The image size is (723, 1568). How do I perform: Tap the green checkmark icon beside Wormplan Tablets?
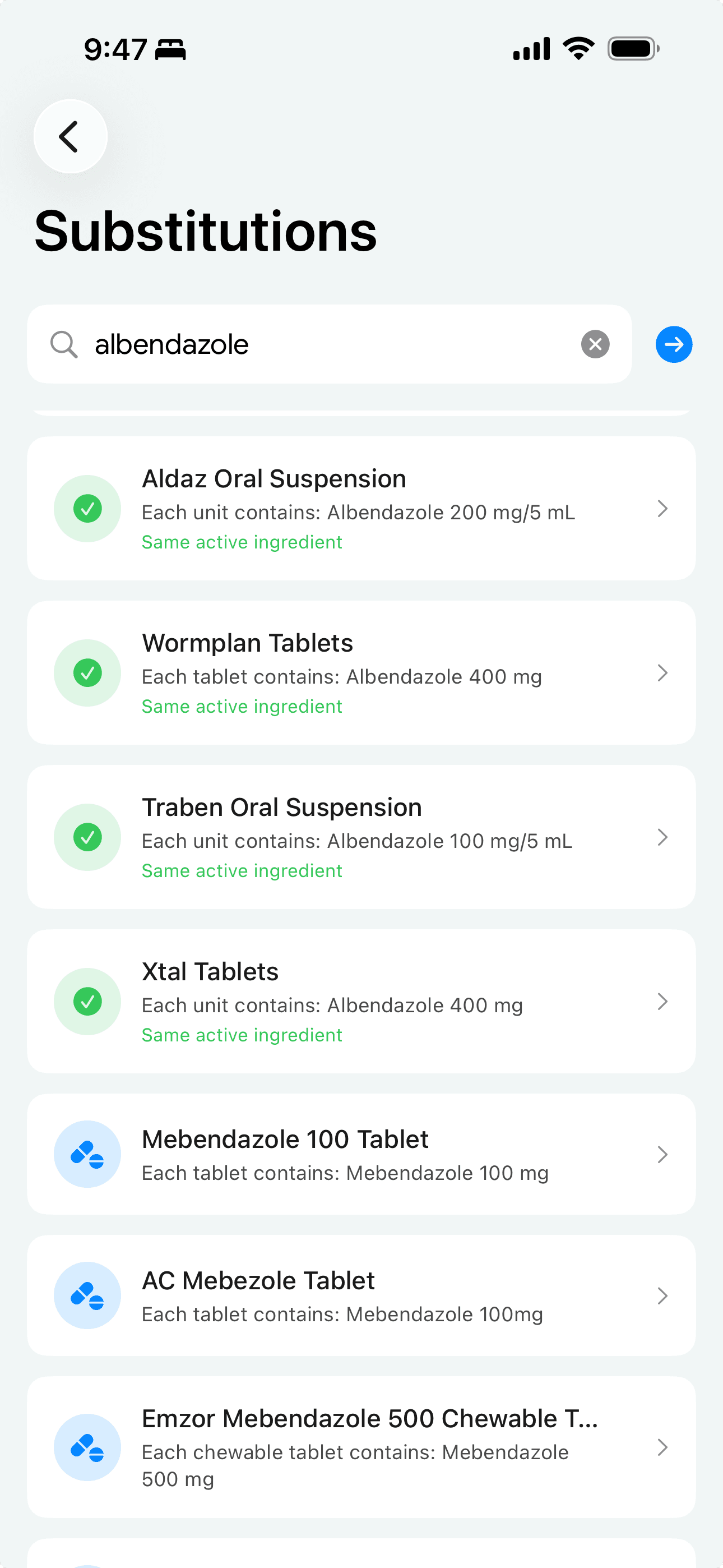[x=87, y=673]
